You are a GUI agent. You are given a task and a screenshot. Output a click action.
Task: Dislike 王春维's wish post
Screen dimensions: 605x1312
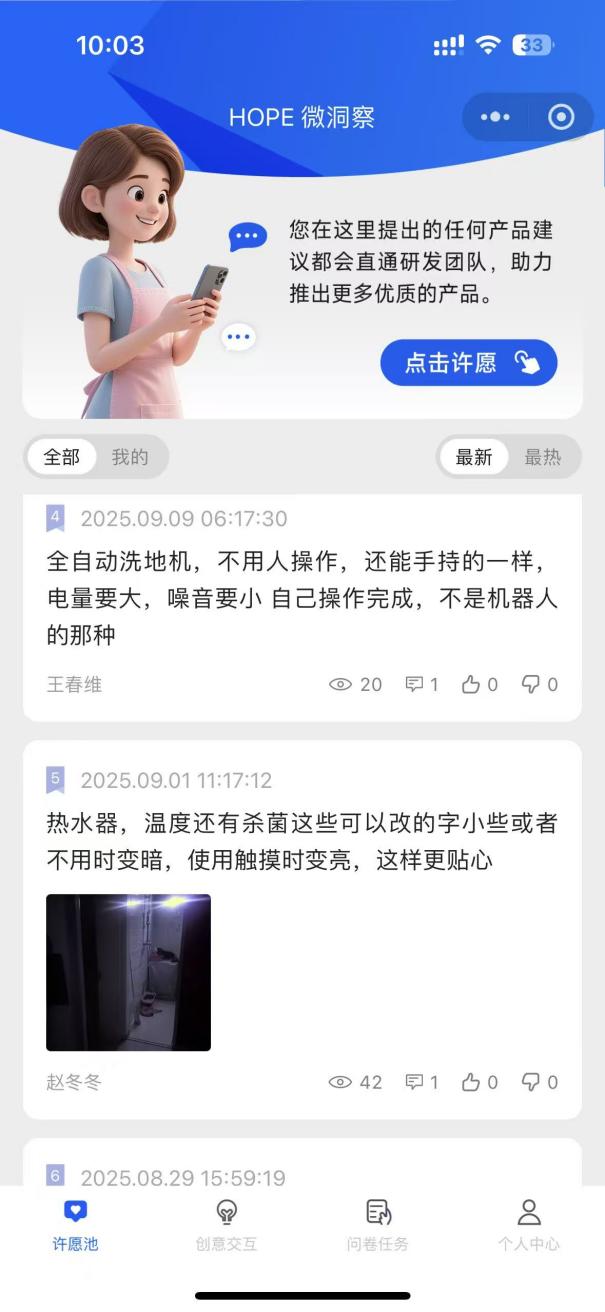540,685
